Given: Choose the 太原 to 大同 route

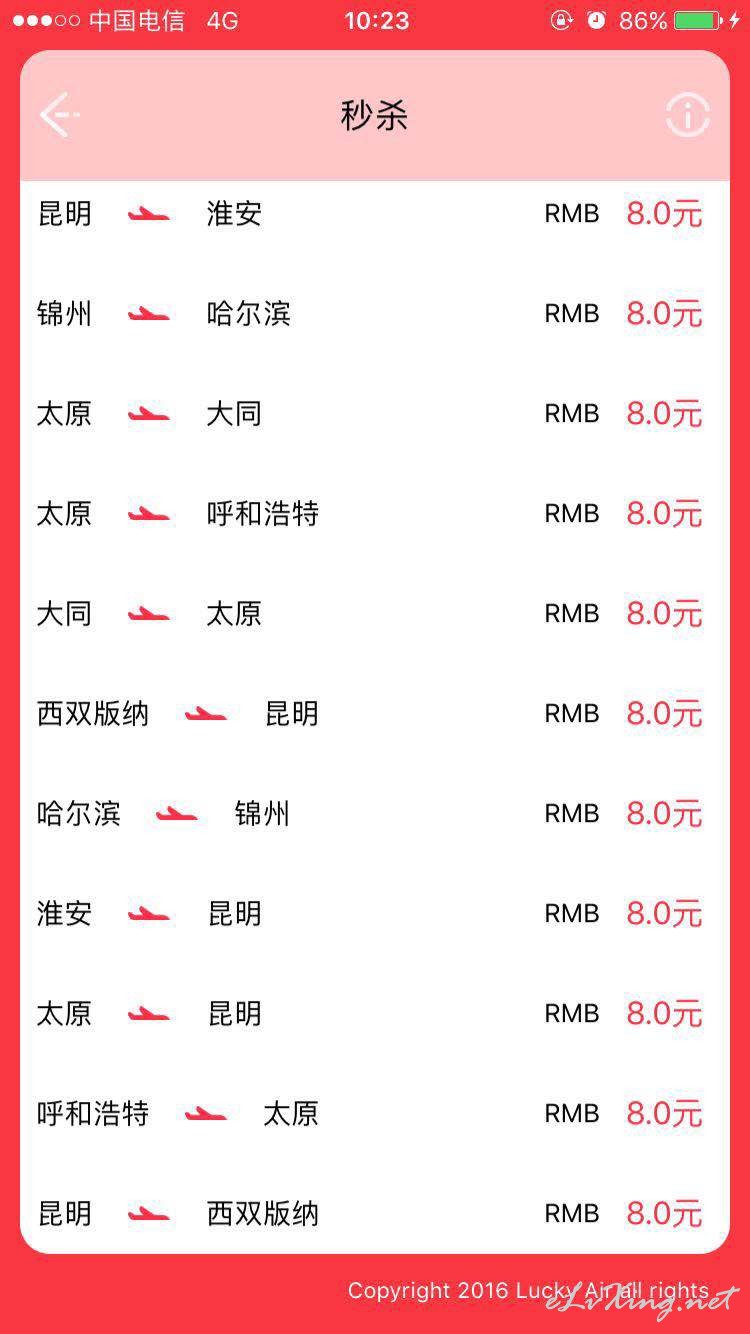Looking at the screenshot, I should click(x=375, y=414).
